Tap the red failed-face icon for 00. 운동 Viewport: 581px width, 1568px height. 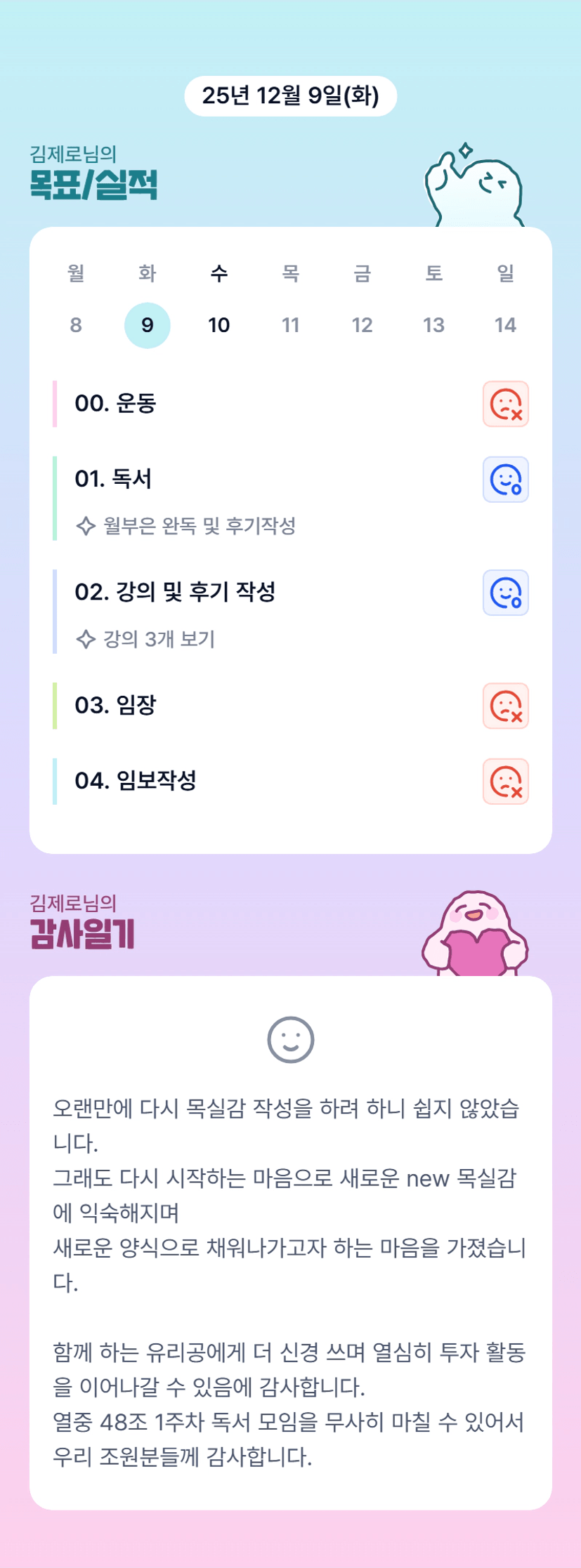506,404
